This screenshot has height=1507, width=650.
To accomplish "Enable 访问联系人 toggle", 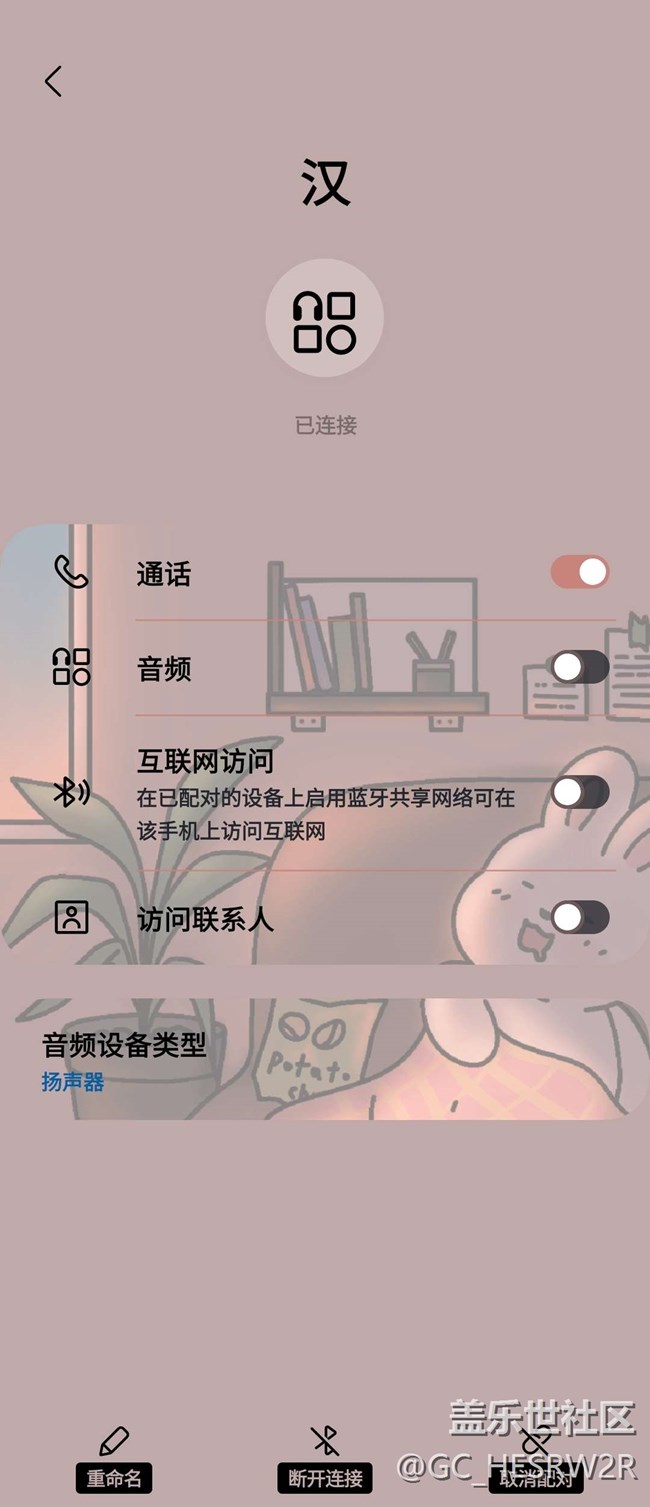I will pos(579,917).
